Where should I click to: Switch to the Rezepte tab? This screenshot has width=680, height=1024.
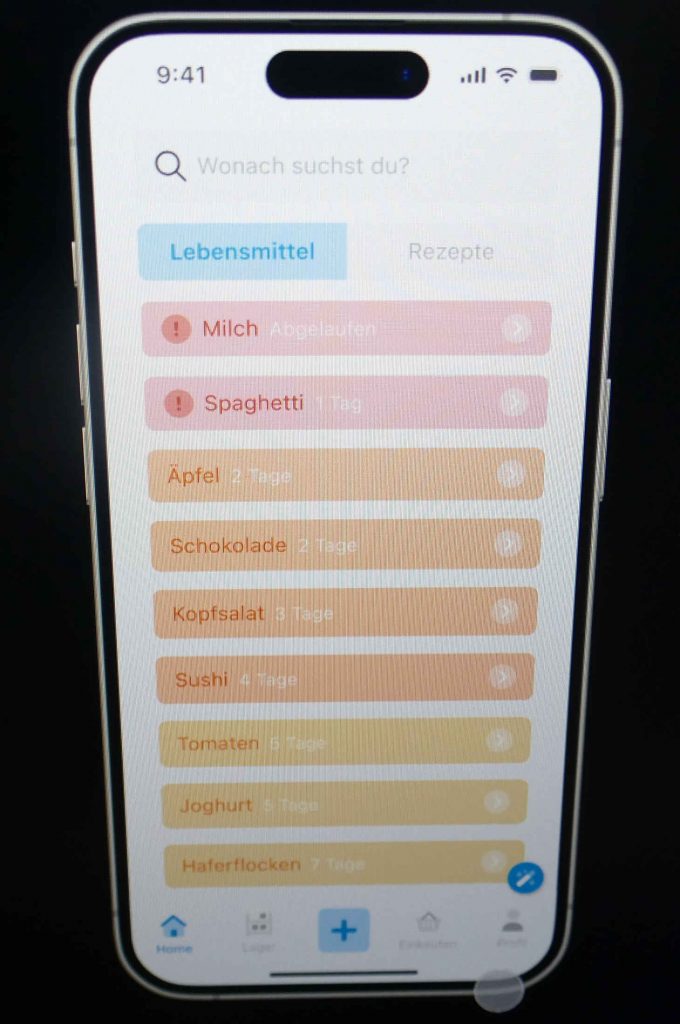[x=450, y=252]
